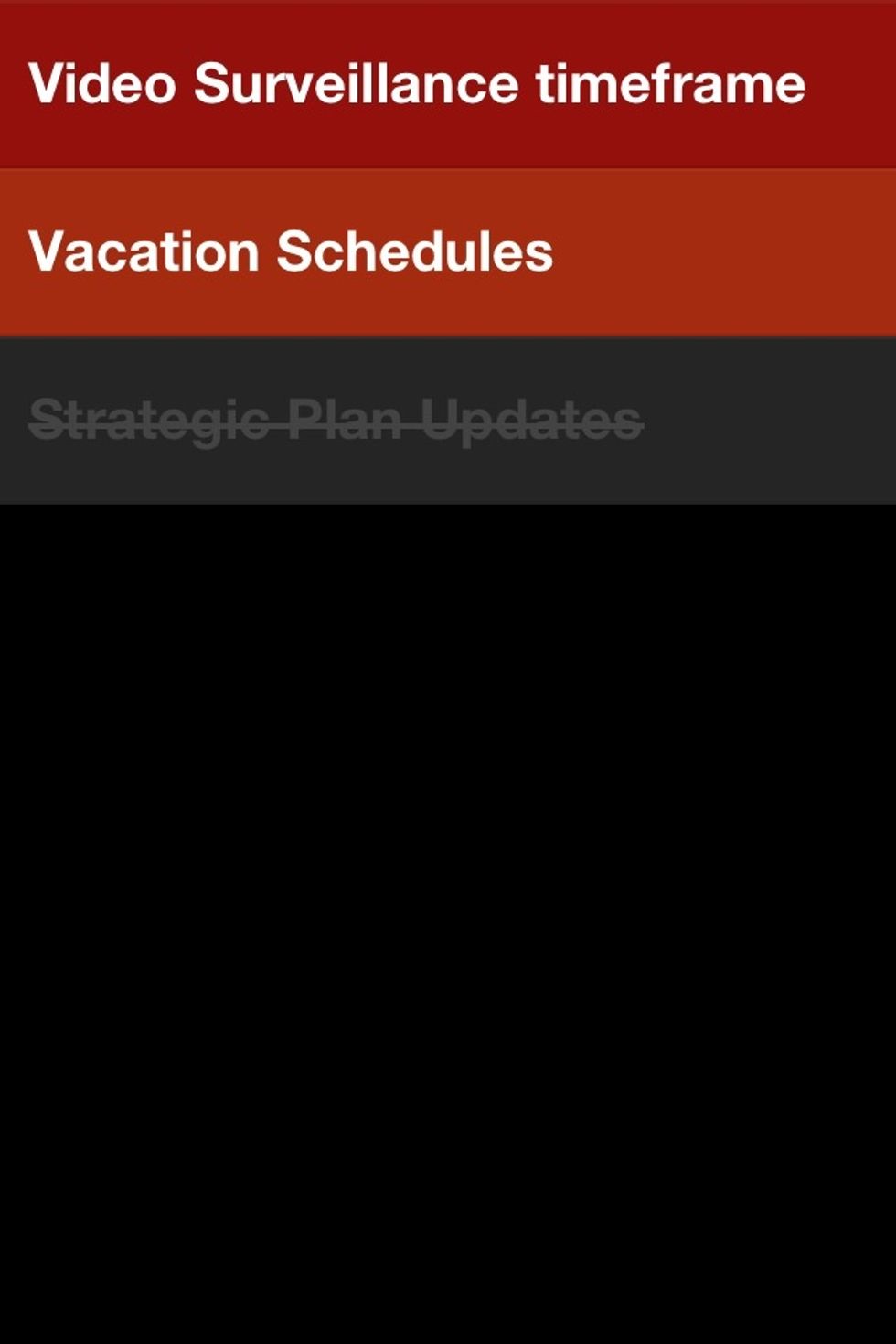Click the gray completed-task background bar
Viewport: 896px width, 1344px height.
(448, 419)
